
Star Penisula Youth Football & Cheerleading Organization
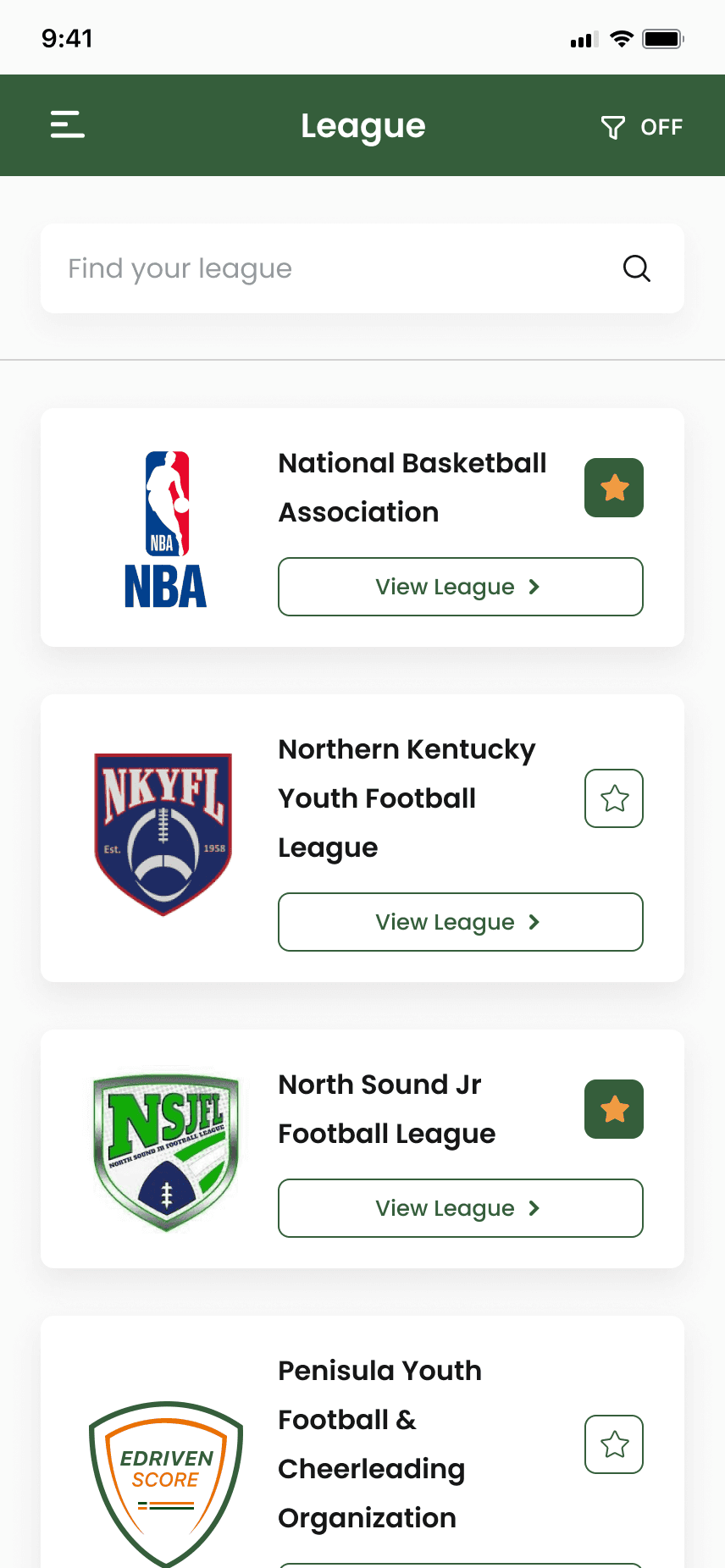(613, 1444)
